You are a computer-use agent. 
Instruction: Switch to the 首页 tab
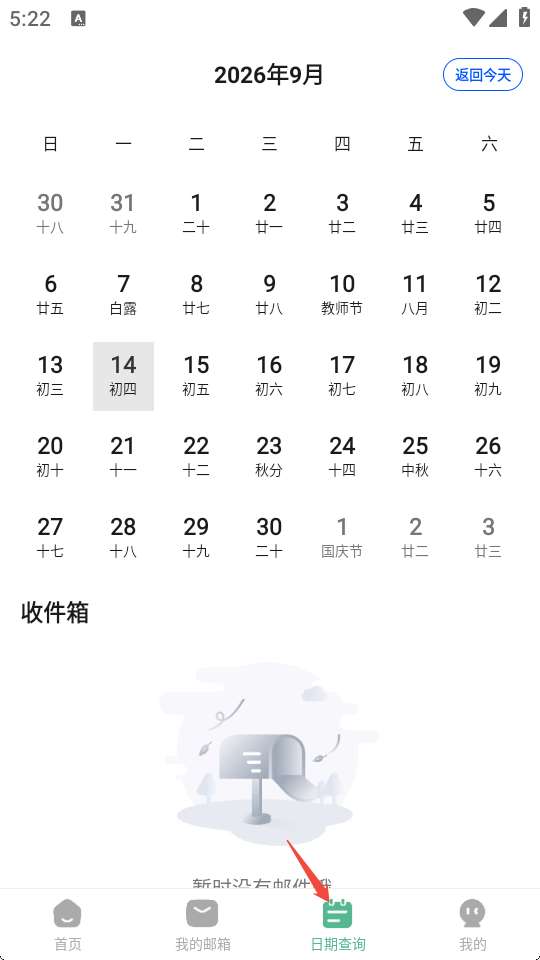pyautogui.click(x=67, y=925)
